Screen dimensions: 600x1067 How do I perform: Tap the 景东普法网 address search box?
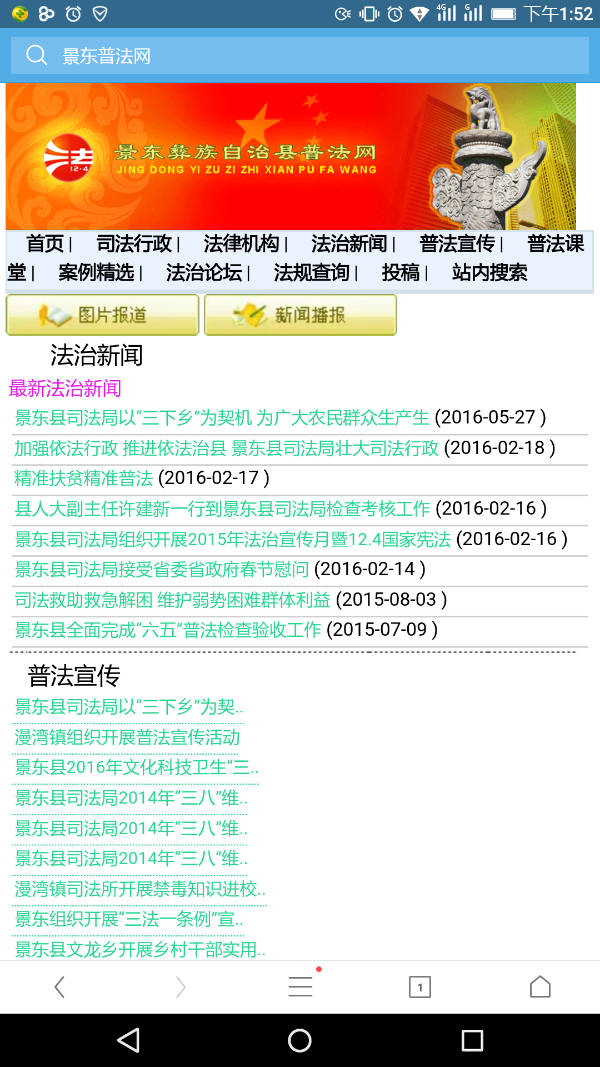click(299, 55)
